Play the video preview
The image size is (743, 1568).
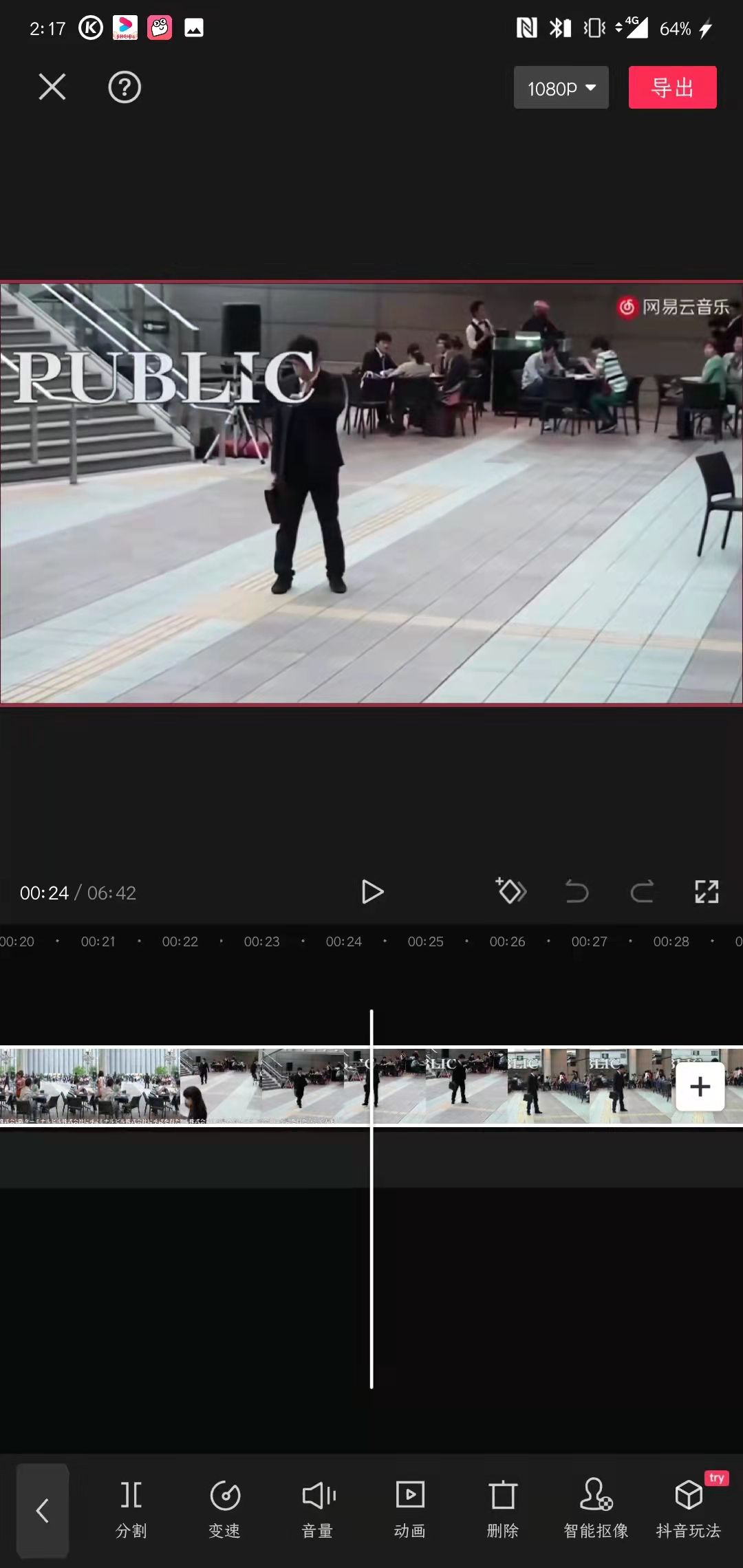tap(372, 892)
